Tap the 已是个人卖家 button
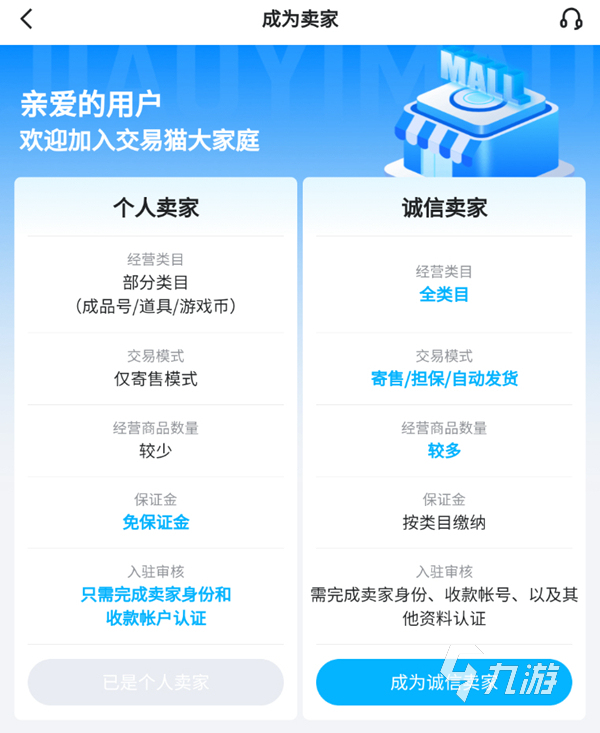The image size is (600, 733). click(156, 683)
